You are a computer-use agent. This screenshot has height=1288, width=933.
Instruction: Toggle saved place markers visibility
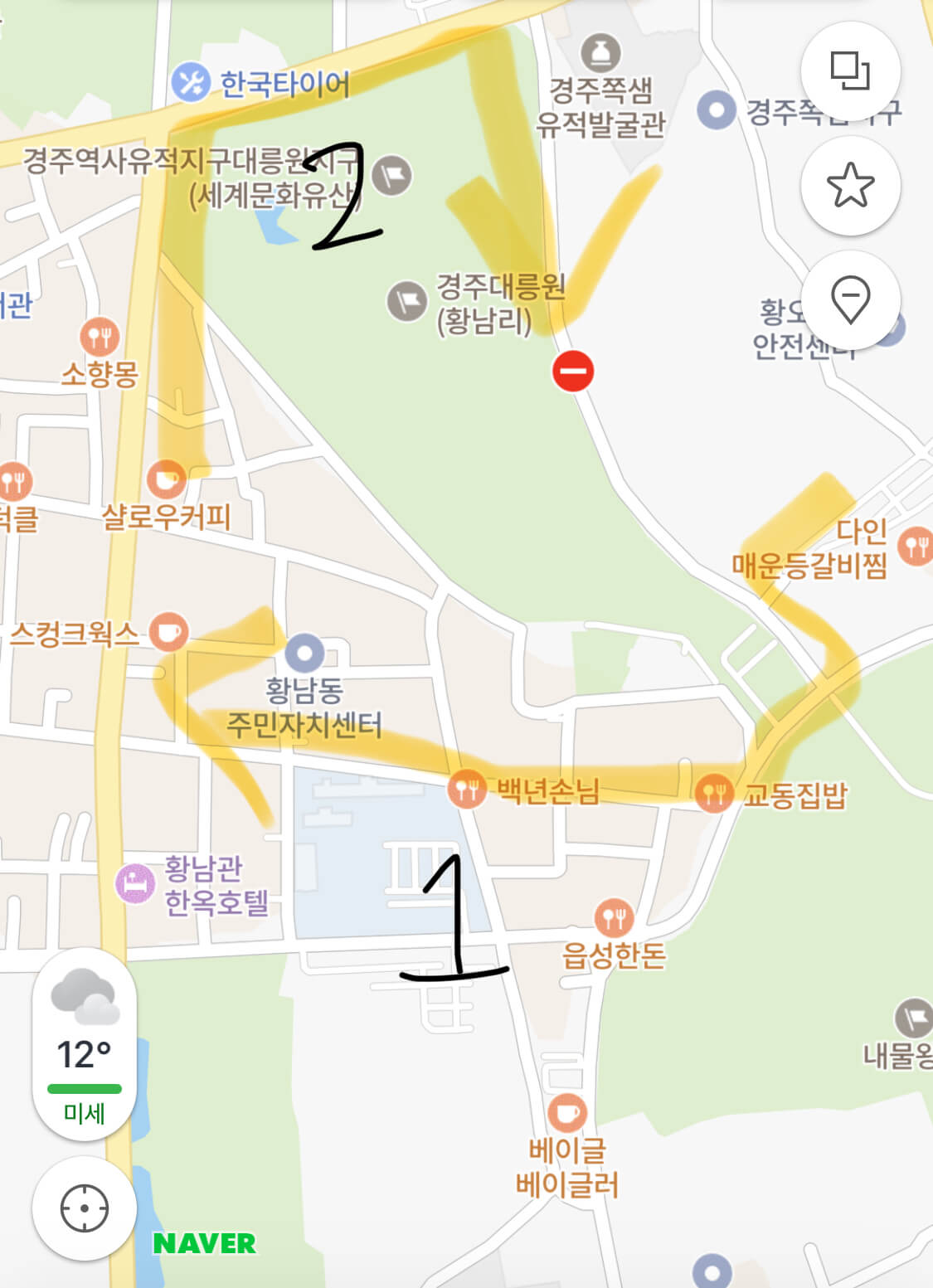(x=850, y=302)
